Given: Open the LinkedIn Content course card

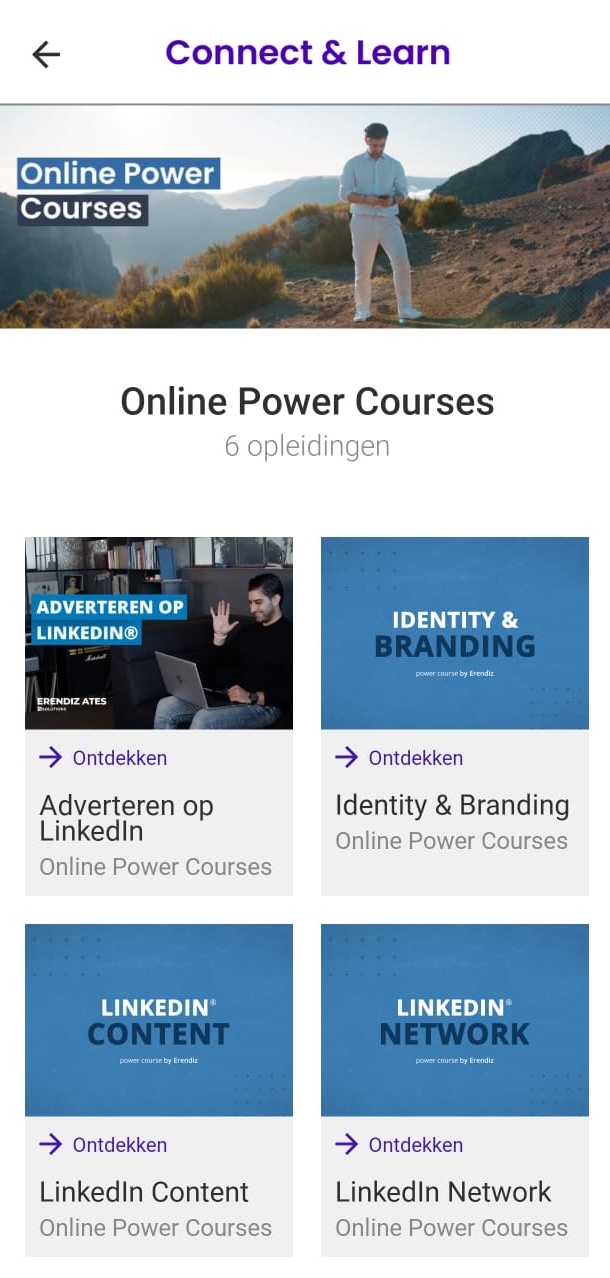Looking at the screenshot, I should 158,1088.
